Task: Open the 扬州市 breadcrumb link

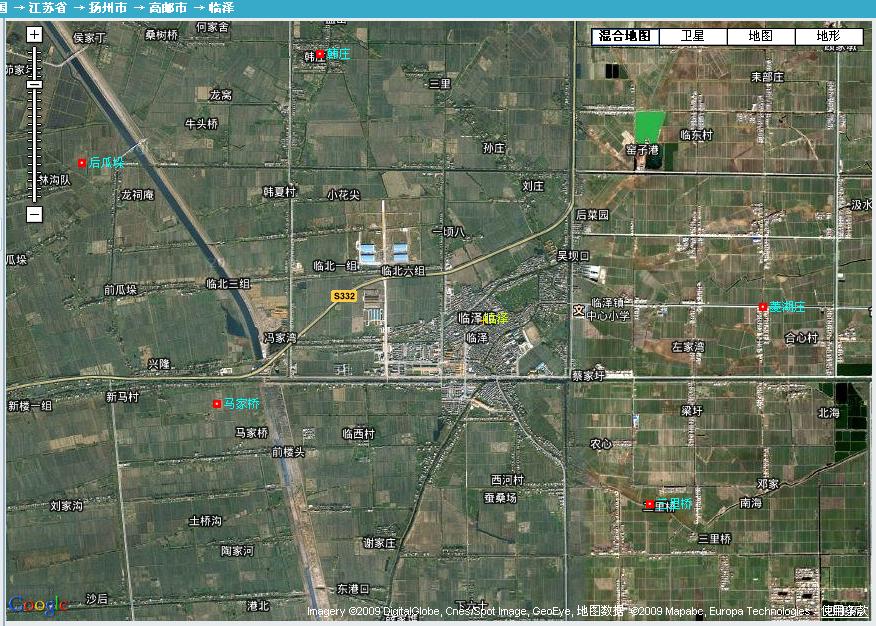Action: pyautogui.click(x=108, y=8)
